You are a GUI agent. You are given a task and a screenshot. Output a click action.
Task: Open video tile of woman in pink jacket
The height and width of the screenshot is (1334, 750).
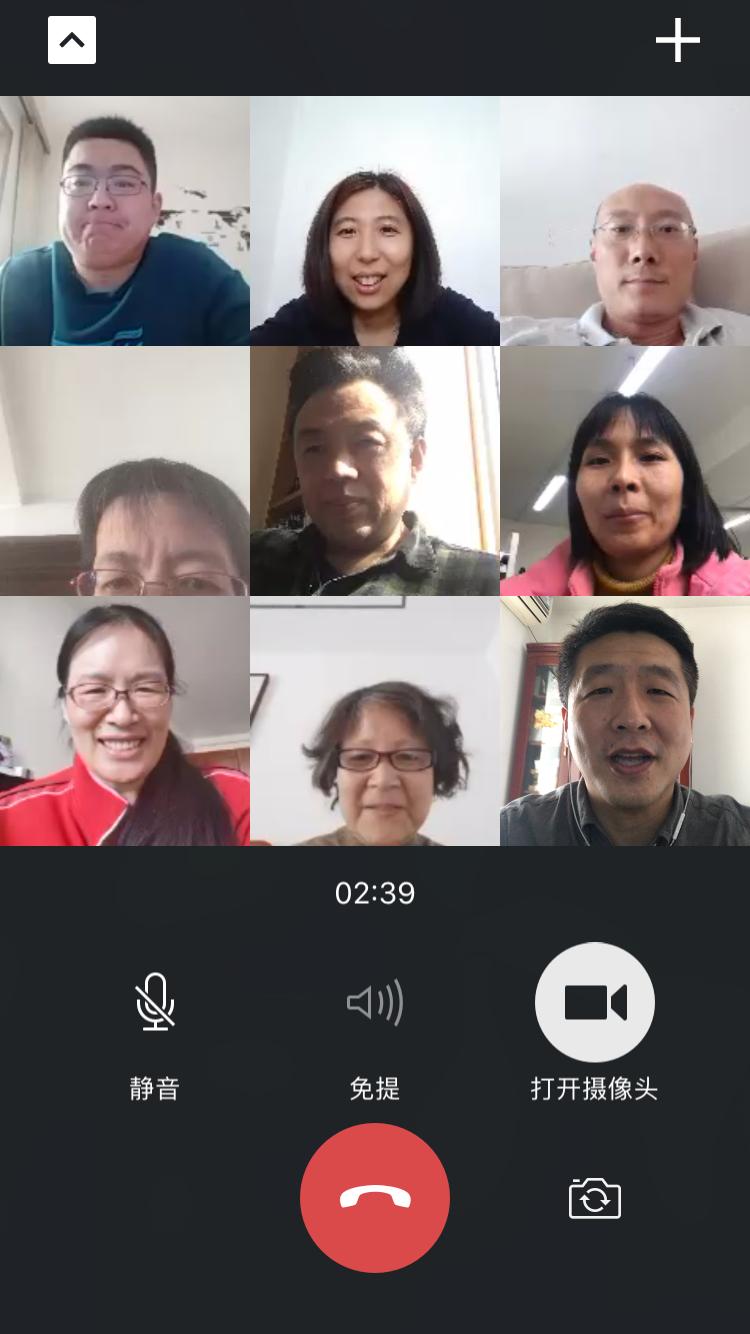click(625, 471)
